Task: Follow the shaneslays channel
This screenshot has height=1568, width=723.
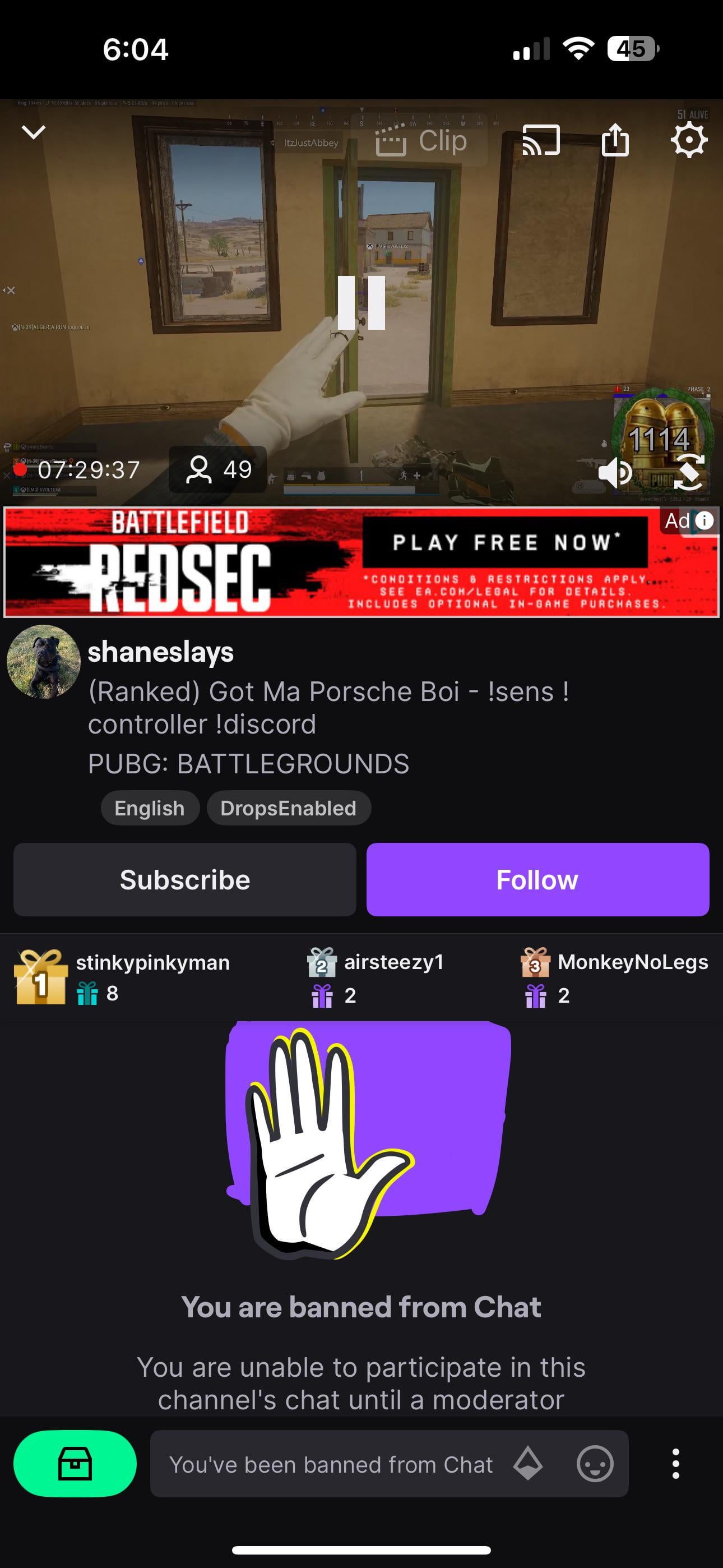Action: tap(537, 879)
